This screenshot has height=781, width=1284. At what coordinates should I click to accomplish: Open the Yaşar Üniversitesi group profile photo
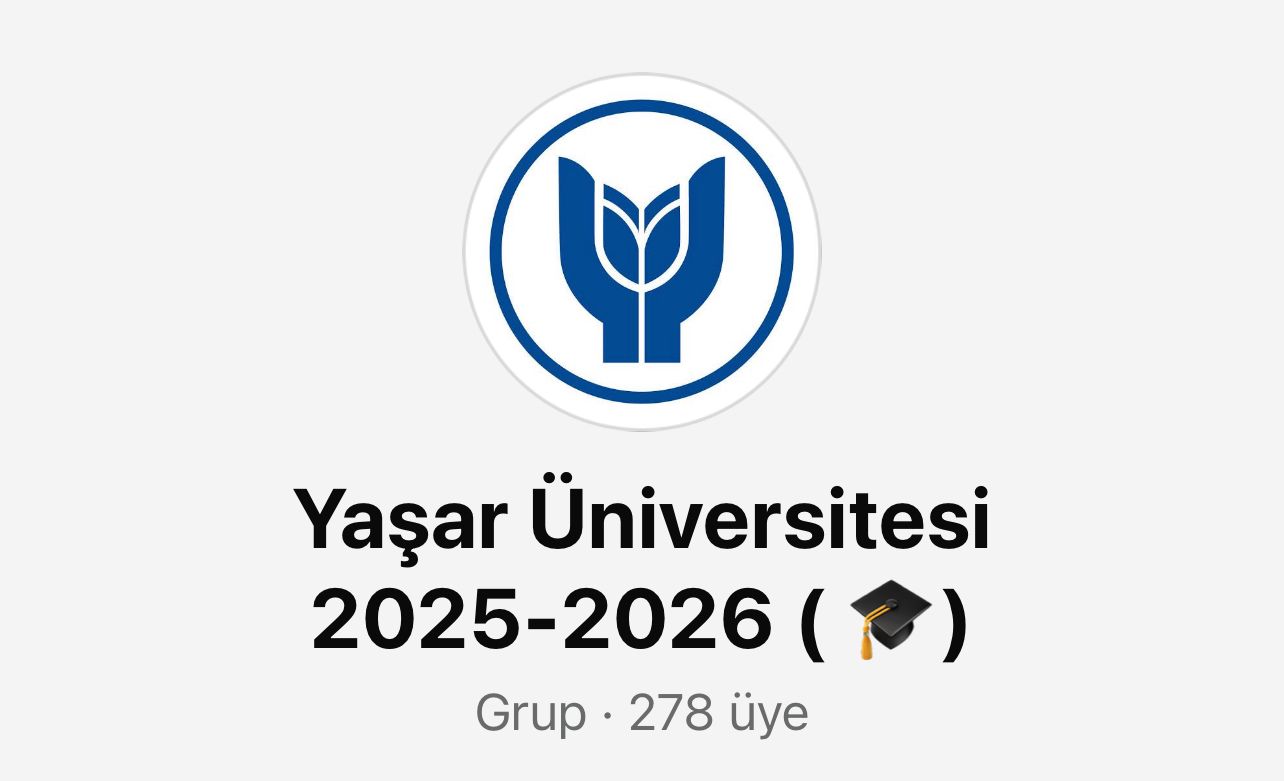pyautogui.click(x=641, y=252)
